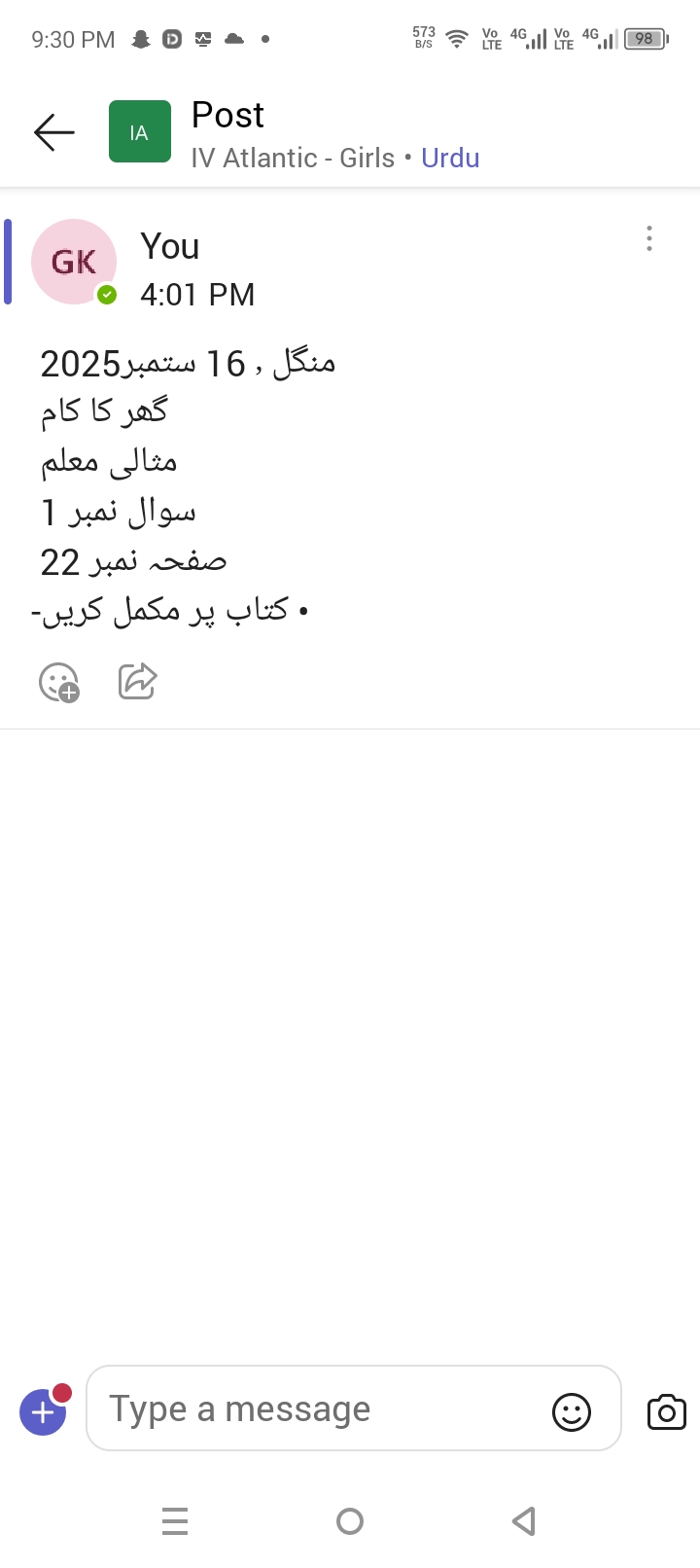Open the GK profile avatar
Image resolution: width=700 pixels, height=1568 pixels.
tap(74, 262)
